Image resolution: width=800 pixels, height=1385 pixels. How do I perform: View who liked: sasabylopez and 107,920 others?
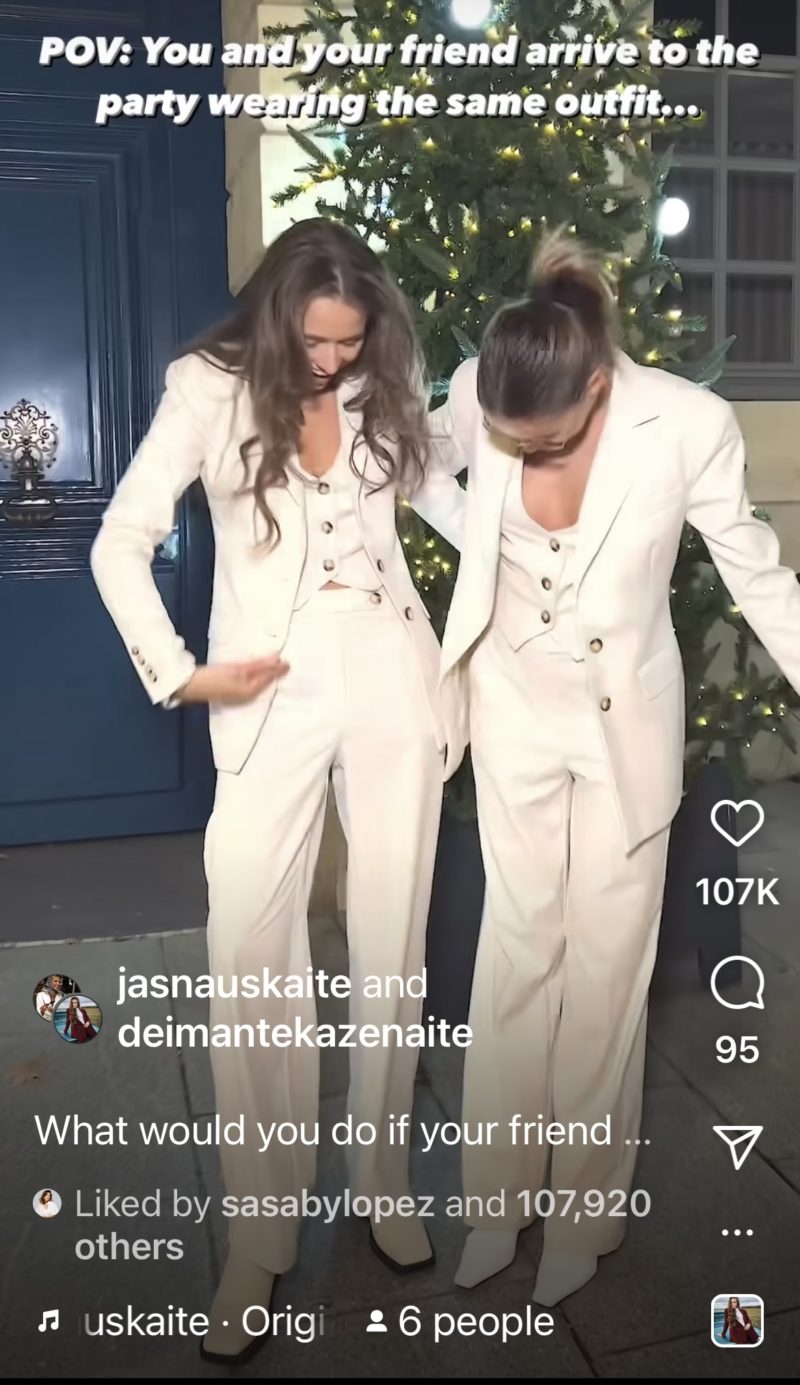(362, 1204)
